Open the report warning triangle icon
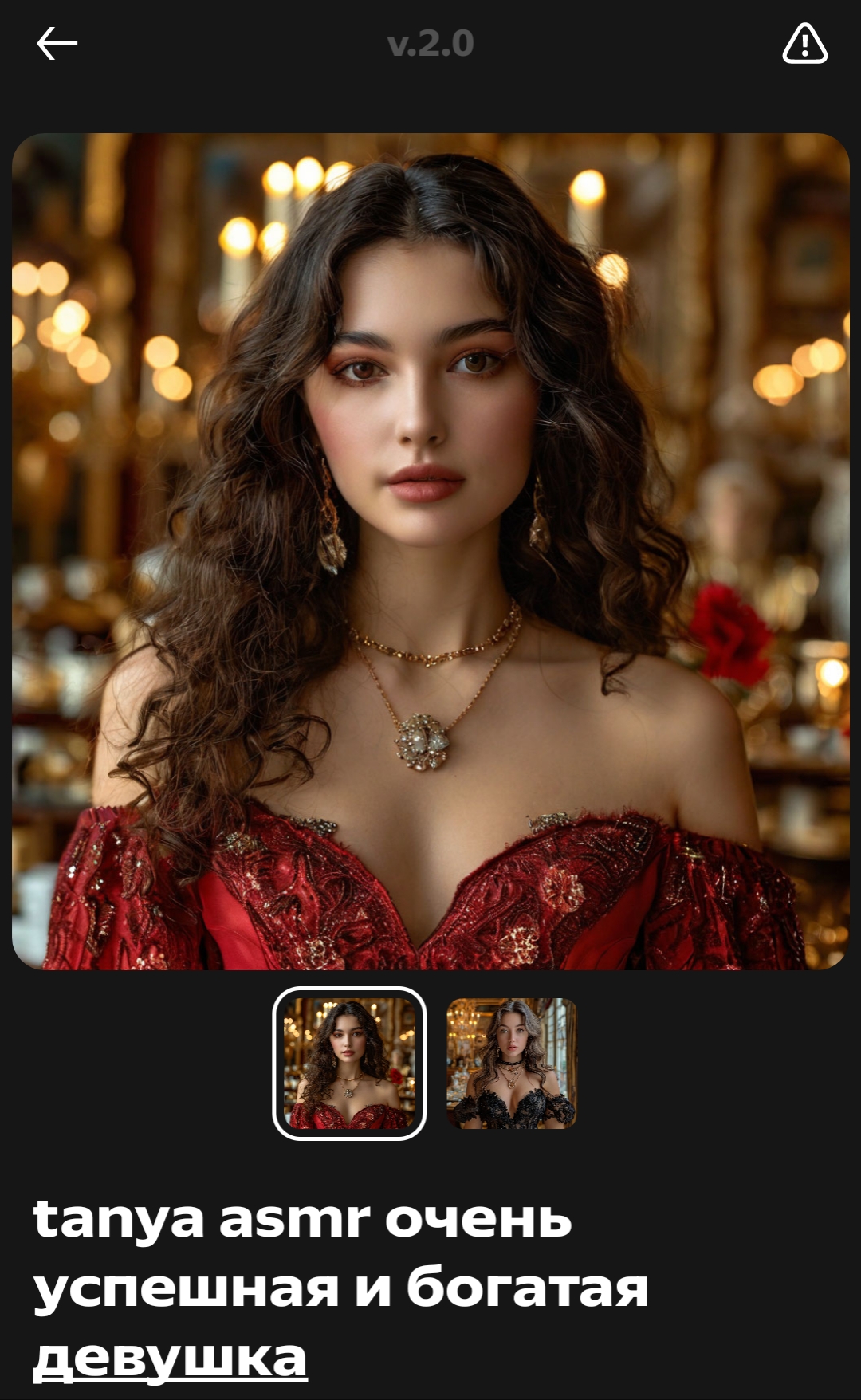The image size is (861, 1400). click(804, 43)
